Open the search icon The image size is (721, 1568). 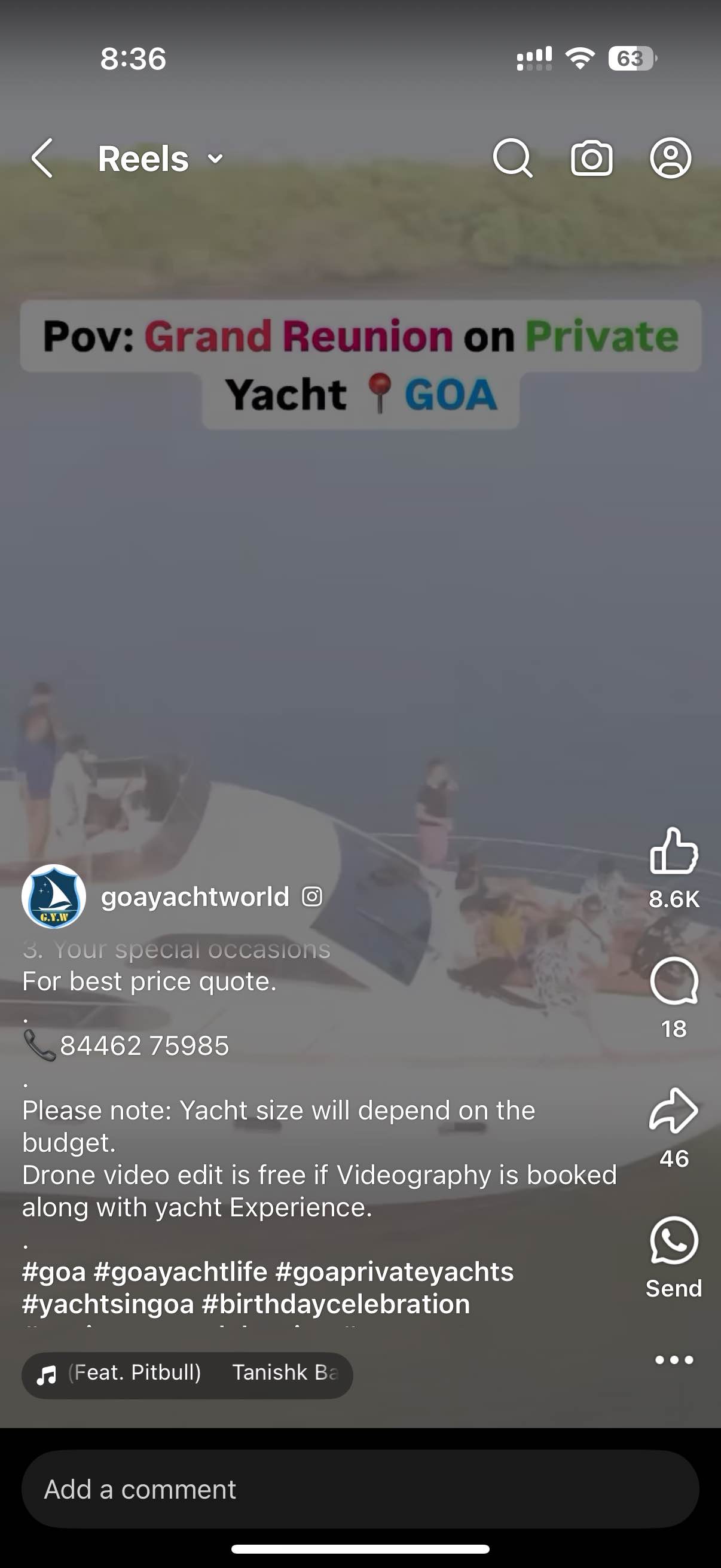512,158
